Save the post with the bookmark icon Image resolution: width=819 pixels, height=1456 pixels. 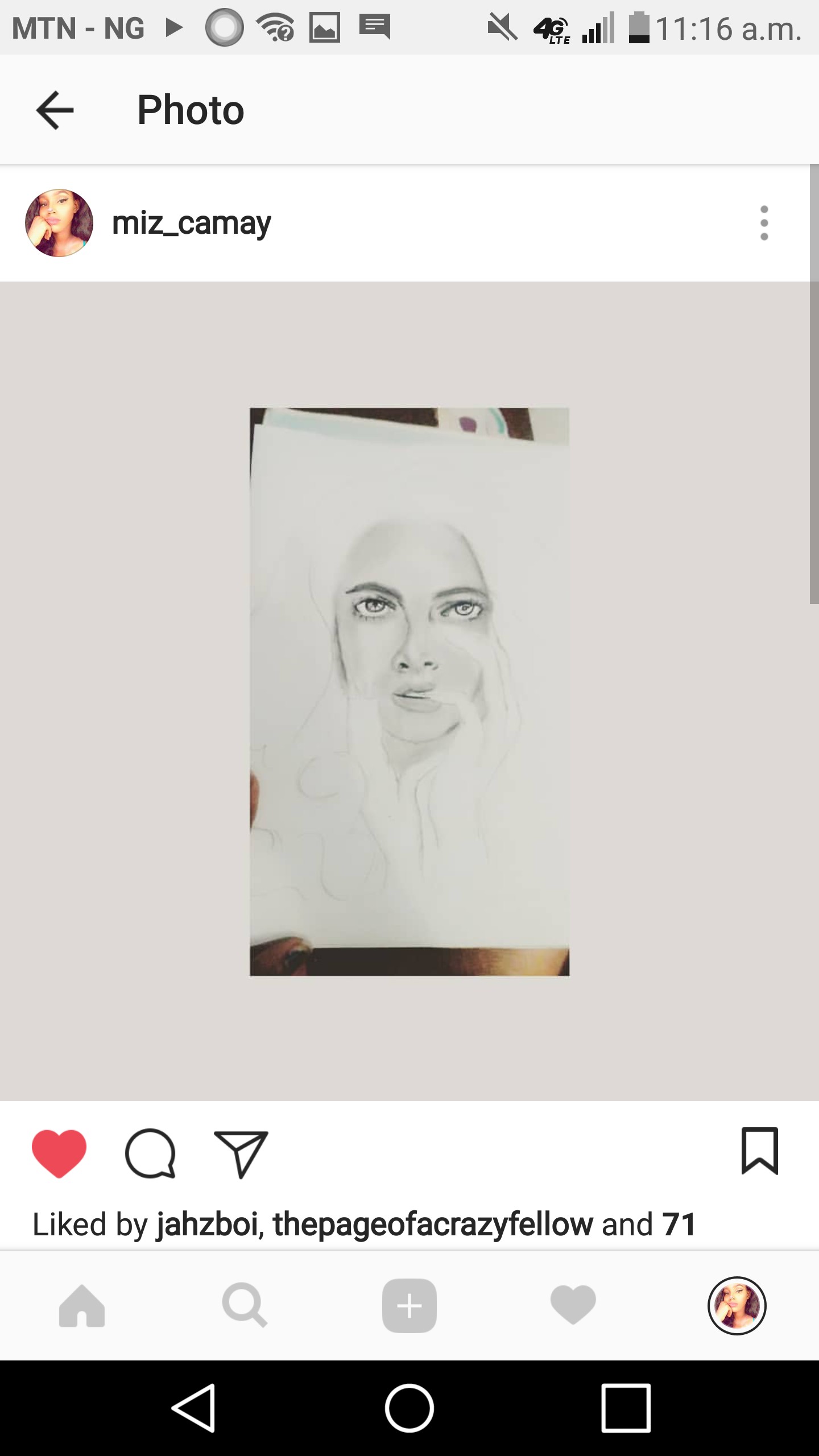point(759,1151)
